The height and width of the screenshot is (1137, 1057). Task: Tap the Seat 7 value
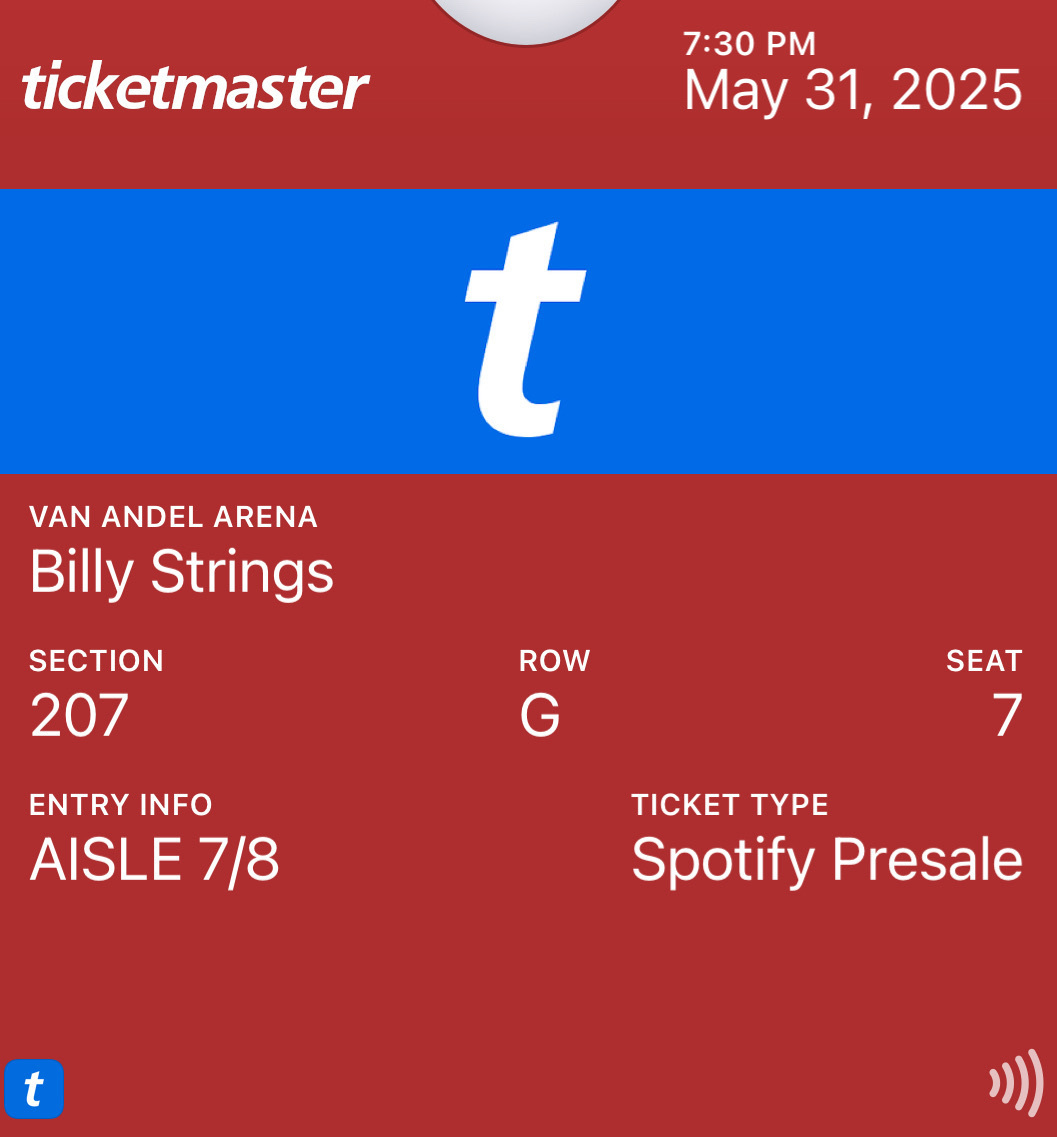[1007, 714]
